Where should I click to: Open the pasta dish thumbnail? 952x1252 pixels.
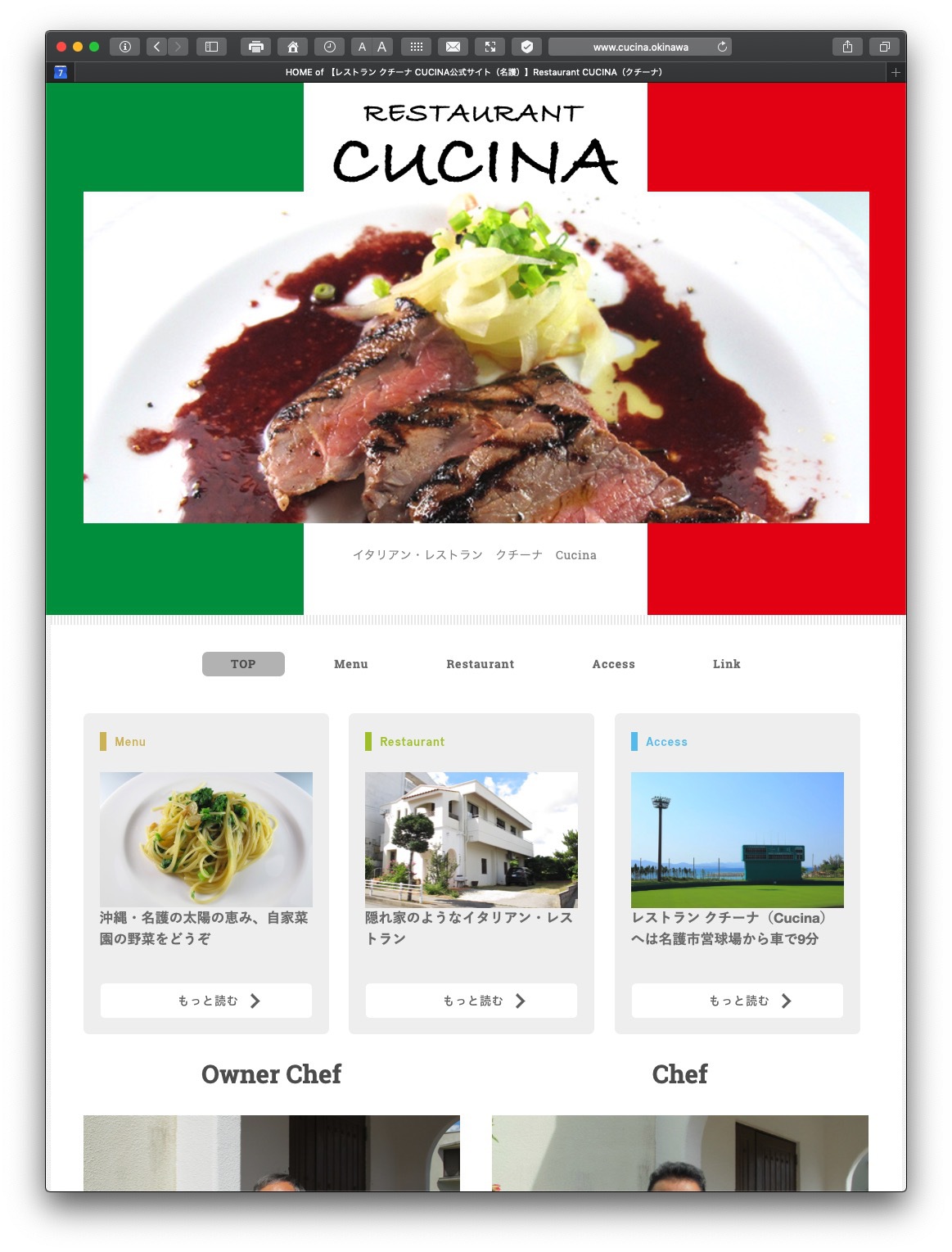[206, 839]
